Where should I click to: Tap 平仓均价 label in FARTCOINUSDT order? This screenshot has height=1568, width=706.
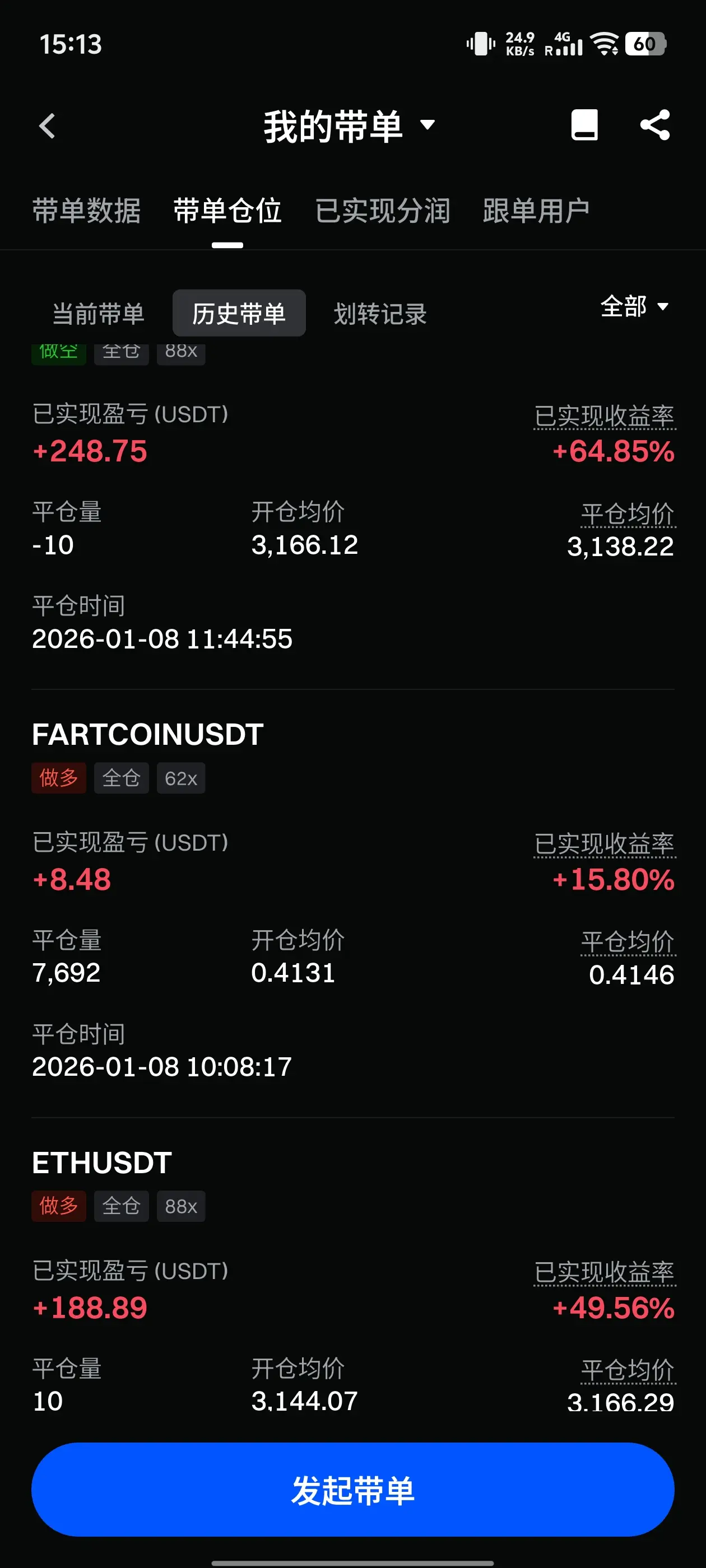point(628,942)
